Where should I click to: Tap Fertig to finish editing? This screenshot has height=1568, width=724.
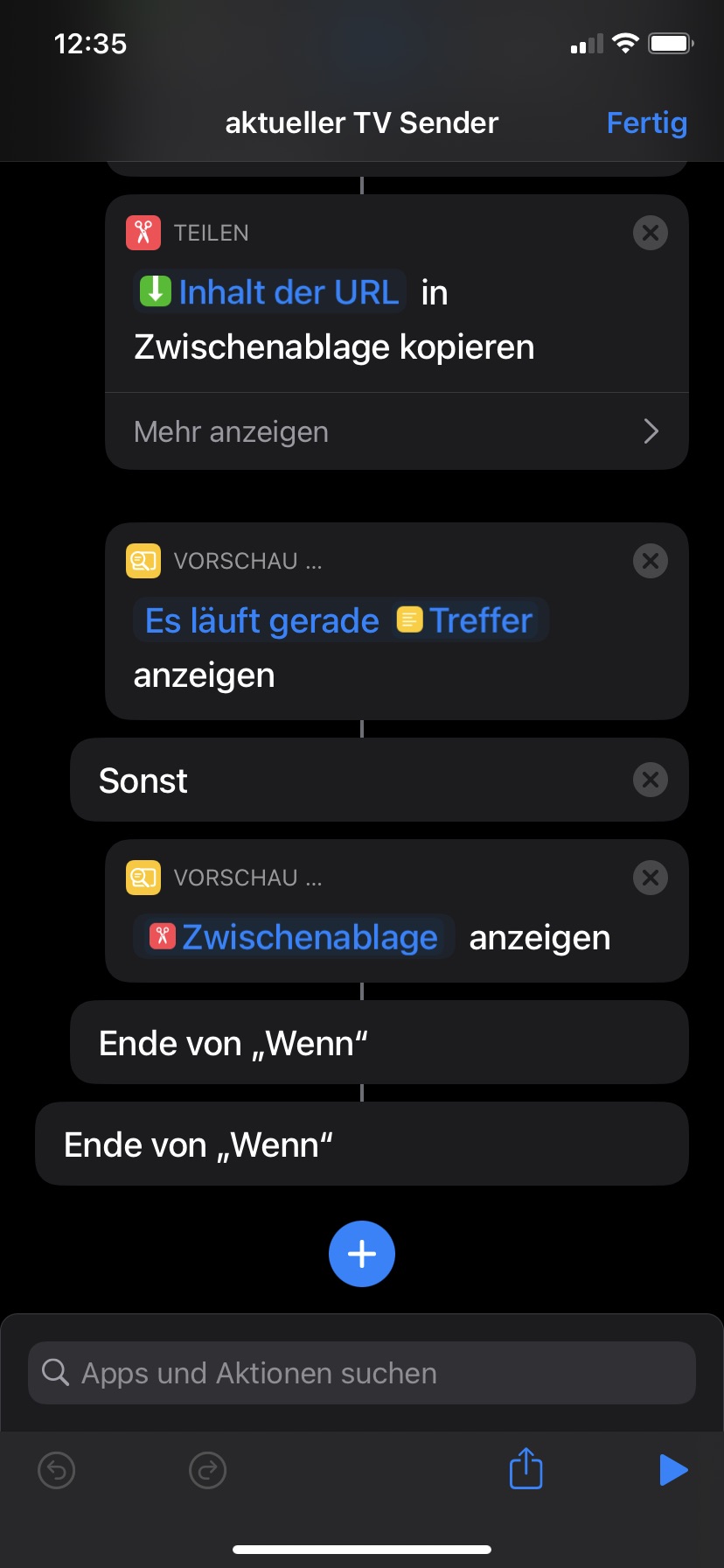pyautogui.click(x=646, y=123)
